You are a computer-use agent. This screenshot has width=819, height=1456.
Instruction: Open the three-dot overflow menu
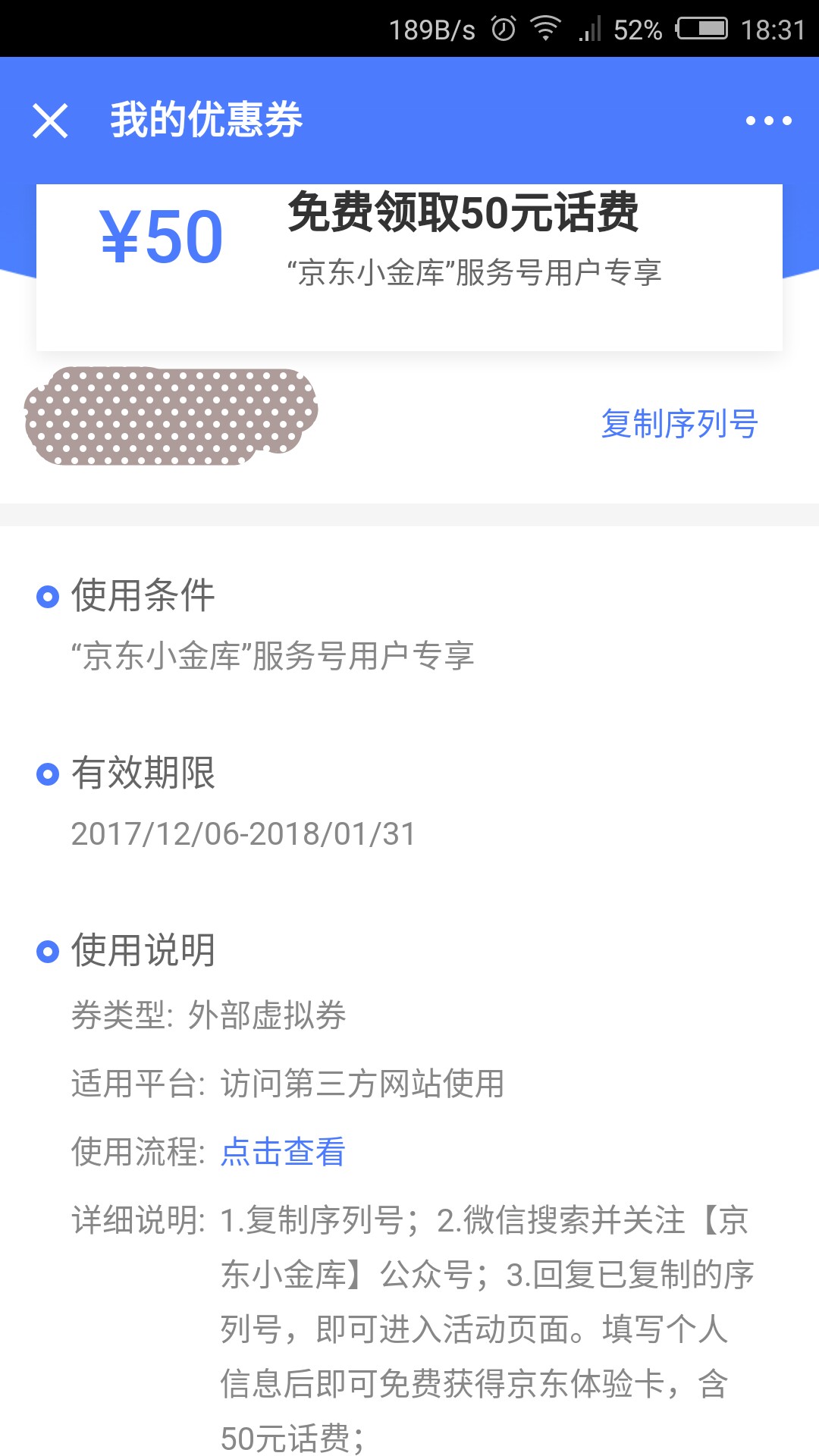768,121
